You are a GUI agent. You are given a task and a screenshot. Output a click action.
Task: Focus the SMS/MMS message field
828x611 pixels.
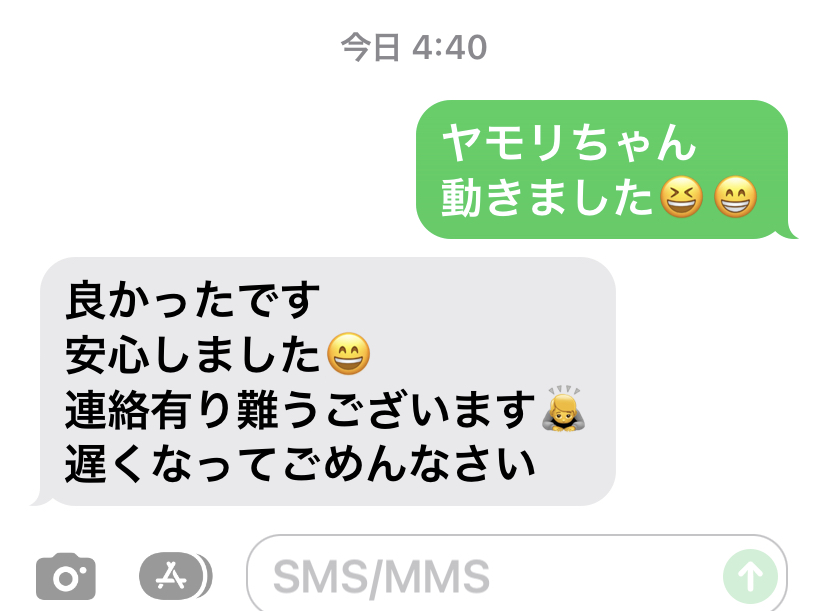pyautogui.click(x=480, y=576)
